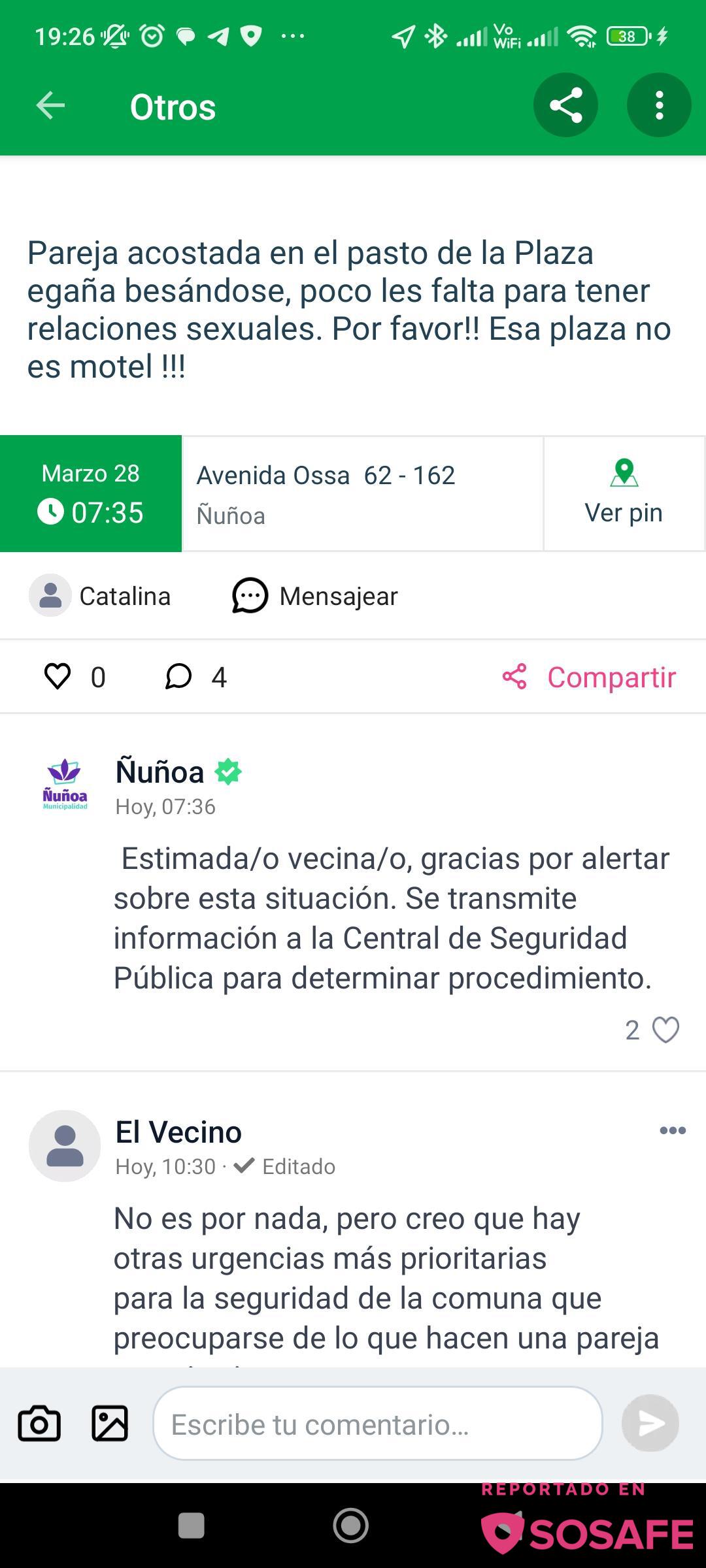Like Ñuñoa's comment
The width and height of the screenshot is (706, 1568).
665,1030
